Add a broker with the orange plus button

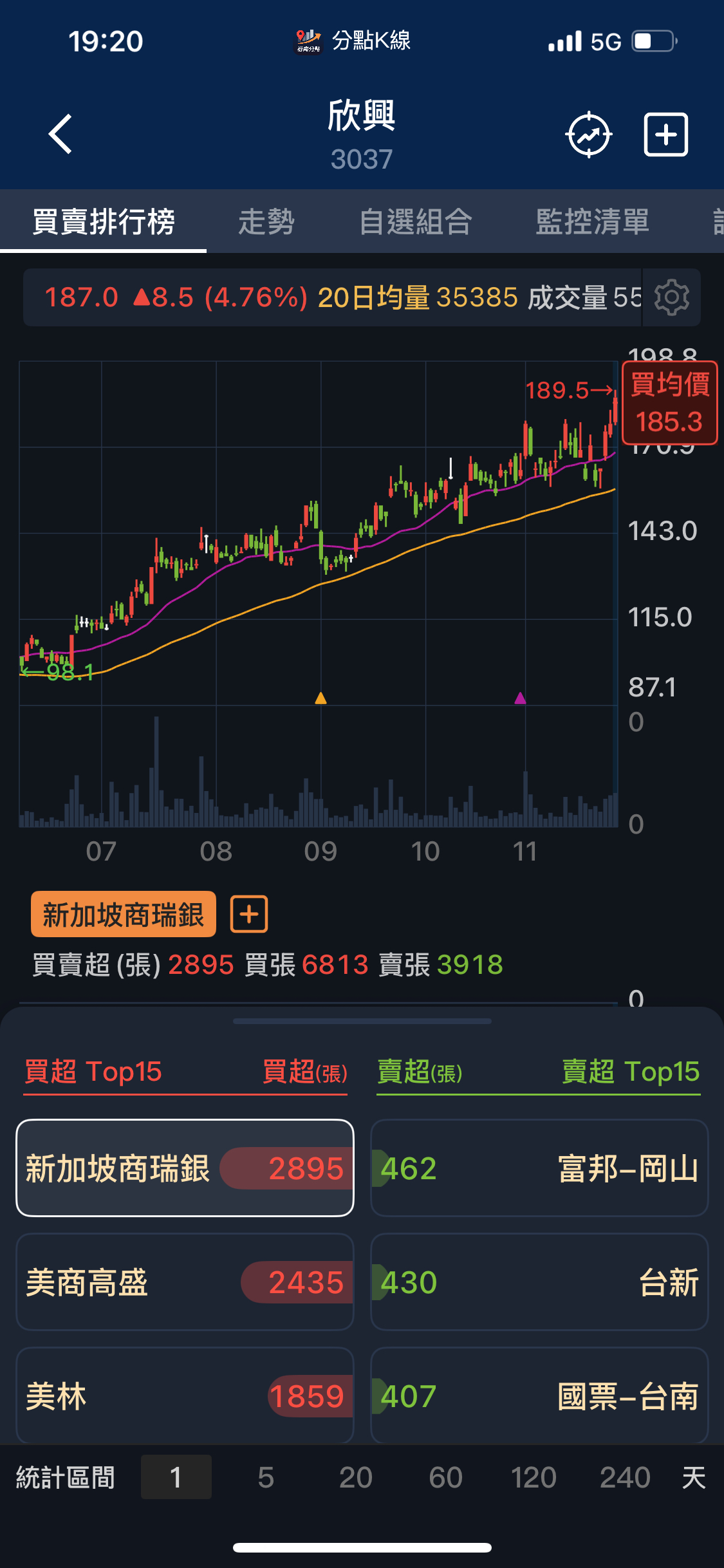tap(249, 914)
